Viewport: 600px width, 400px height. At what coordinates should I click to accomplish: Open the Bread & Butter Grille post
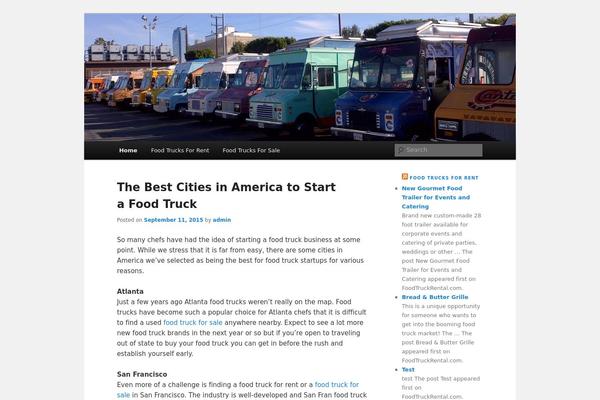[x=435, y=297]
